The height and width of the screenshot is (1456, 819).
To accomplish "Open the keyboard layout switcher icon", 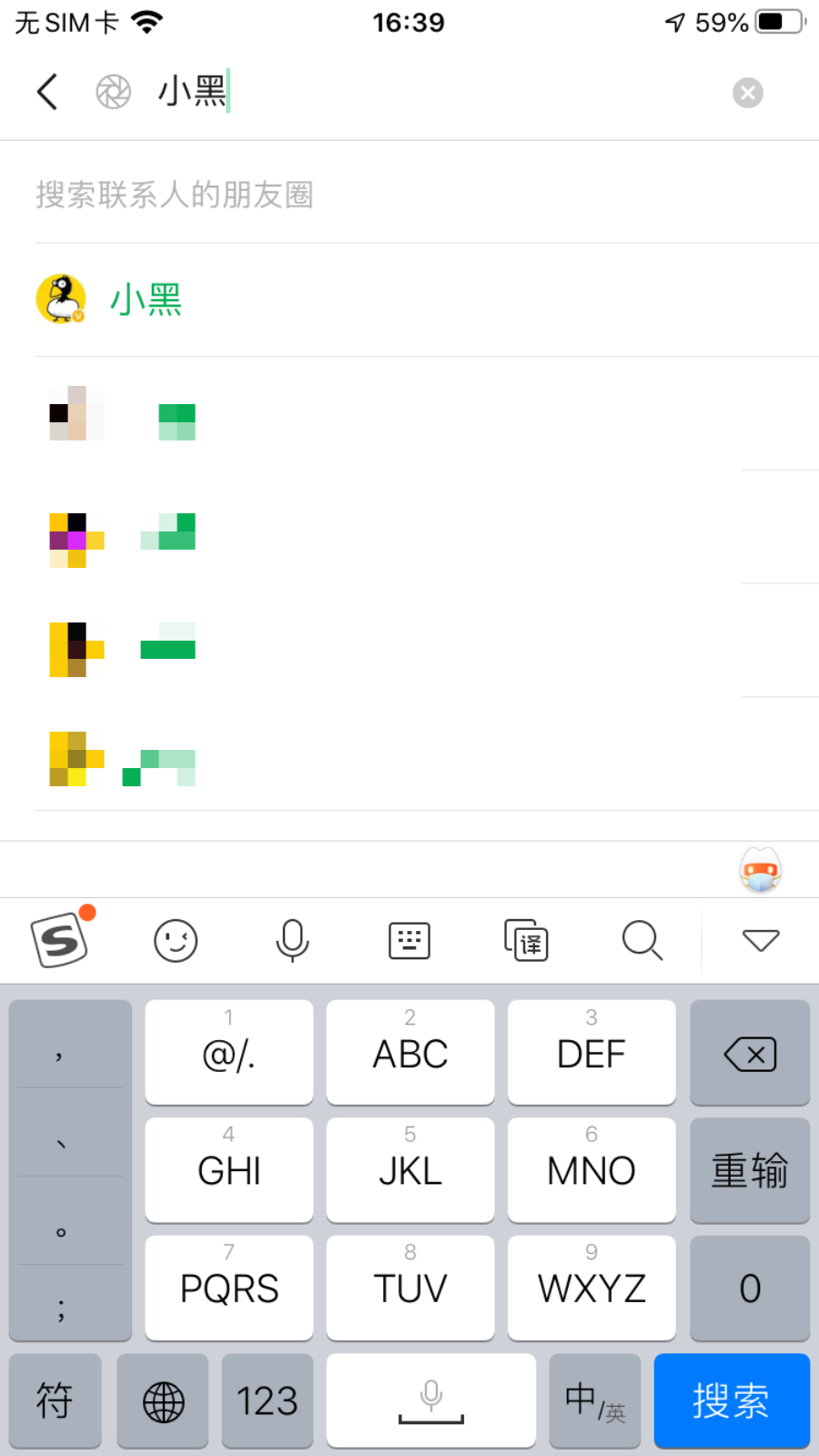I will (409, 940).
